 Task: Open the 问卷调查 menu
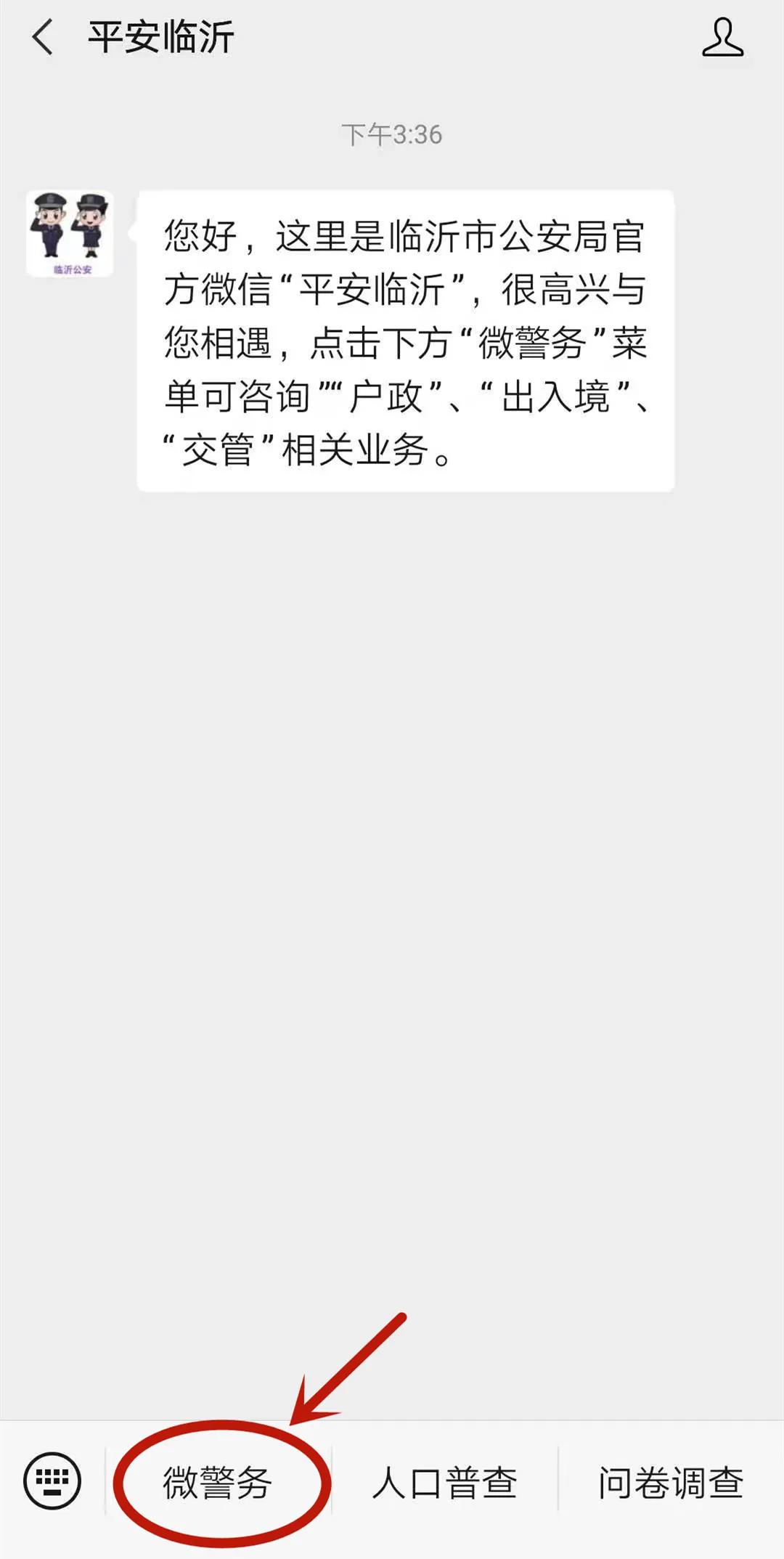(x=671, y=1482)
